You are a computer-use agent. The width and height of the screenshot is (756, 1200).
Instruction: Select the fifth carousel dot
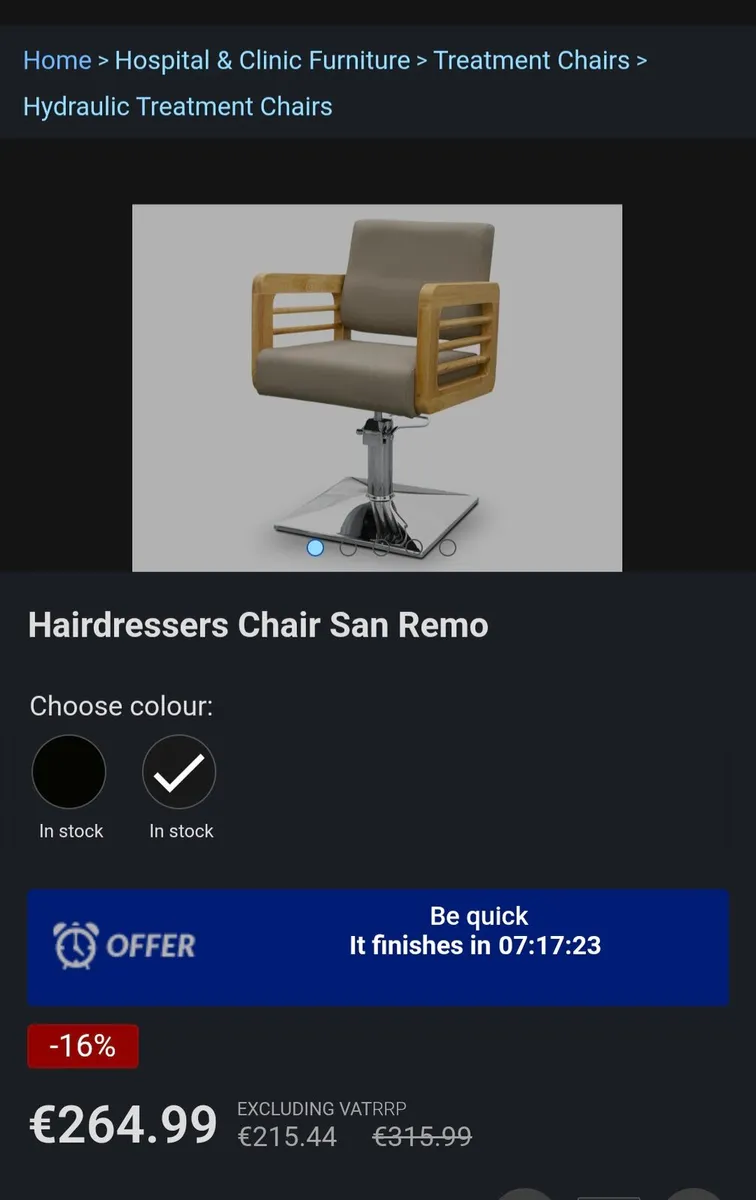click(x=449, y=547)
